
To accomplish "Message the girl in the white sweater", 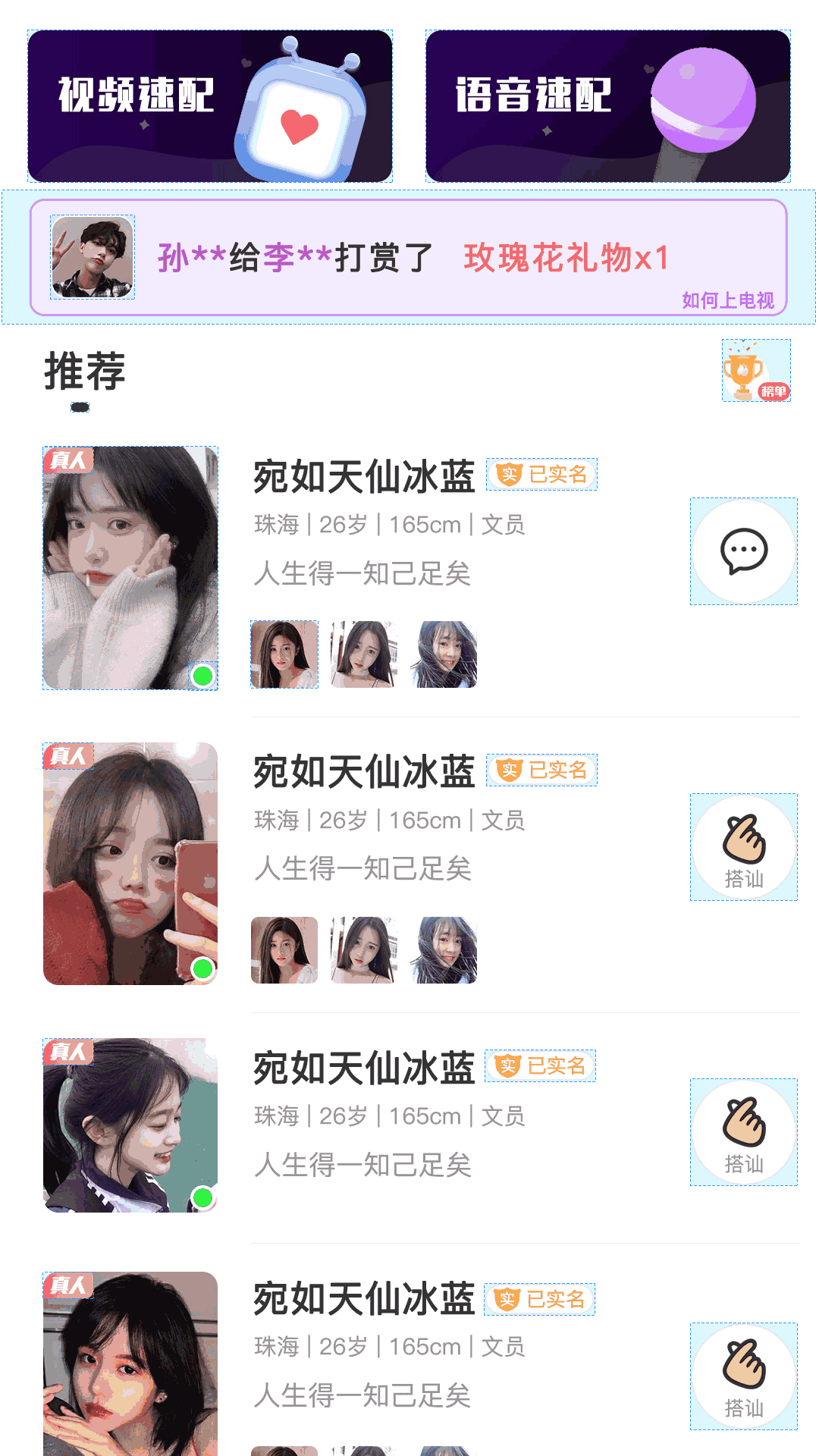I will (743, 551).
